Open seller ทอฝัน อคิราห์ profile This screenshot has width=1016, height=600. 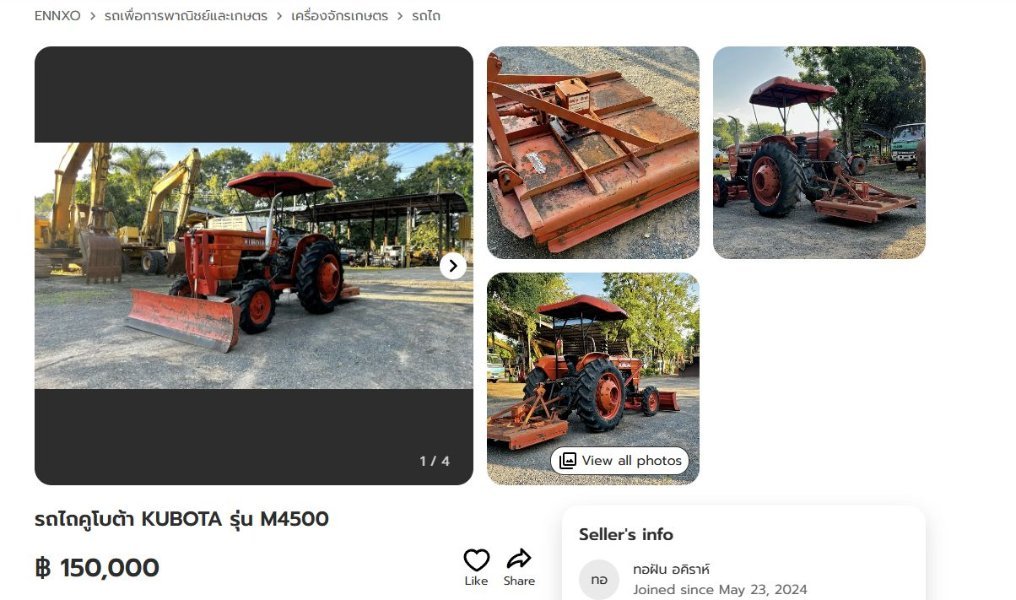[671, 569]
